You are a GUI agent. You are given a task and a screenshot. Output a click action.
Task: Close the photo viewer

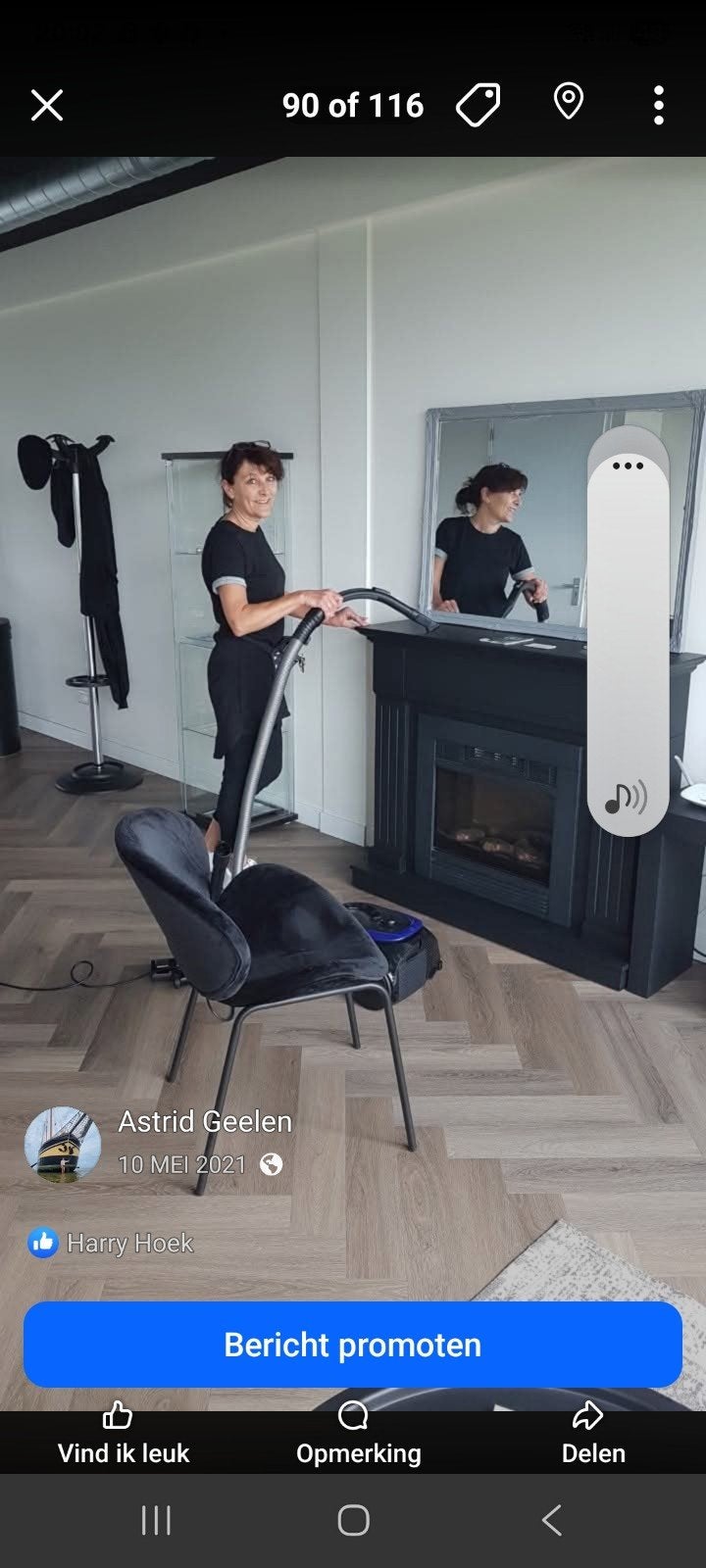coord(46,105)
